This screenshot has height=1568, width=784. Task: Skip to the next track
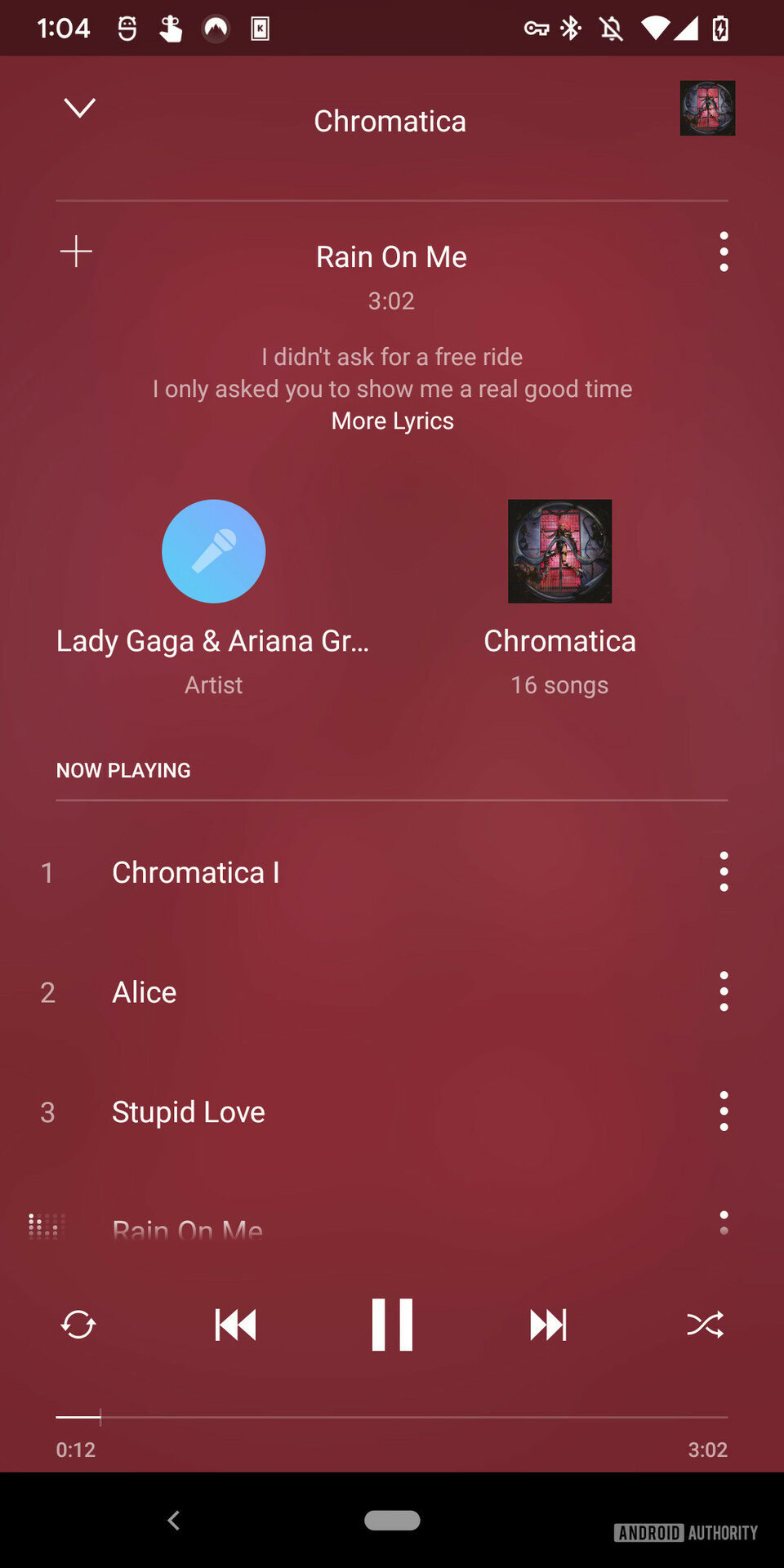pyautogui.click(x=548, y=1325)
